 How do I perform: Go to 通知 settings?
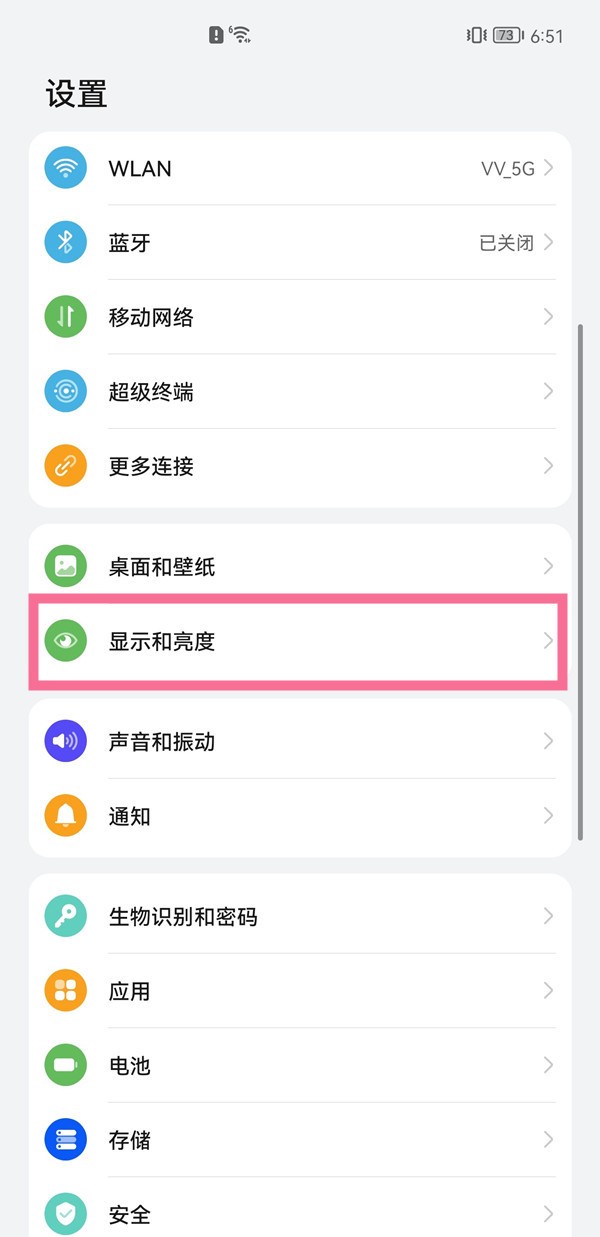[x=300, y=816]
